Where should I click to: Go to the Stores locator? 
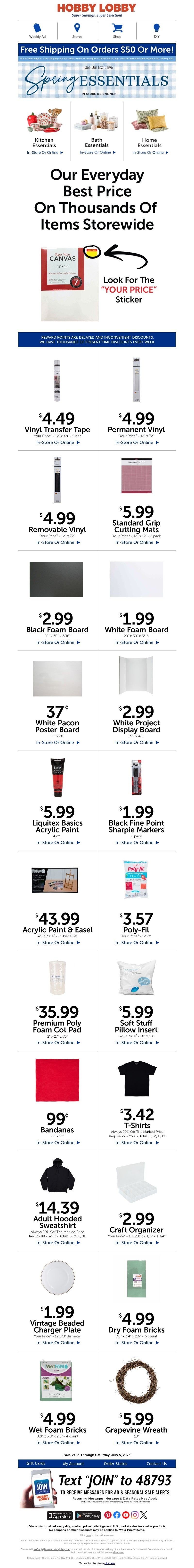coord(77,31)
